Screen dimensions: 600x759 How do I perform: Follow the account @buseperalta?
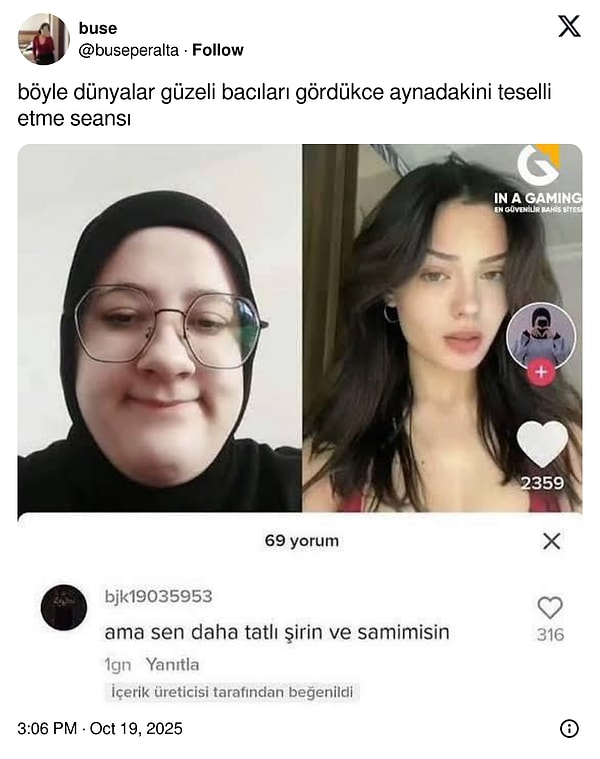tap(218, 50)
